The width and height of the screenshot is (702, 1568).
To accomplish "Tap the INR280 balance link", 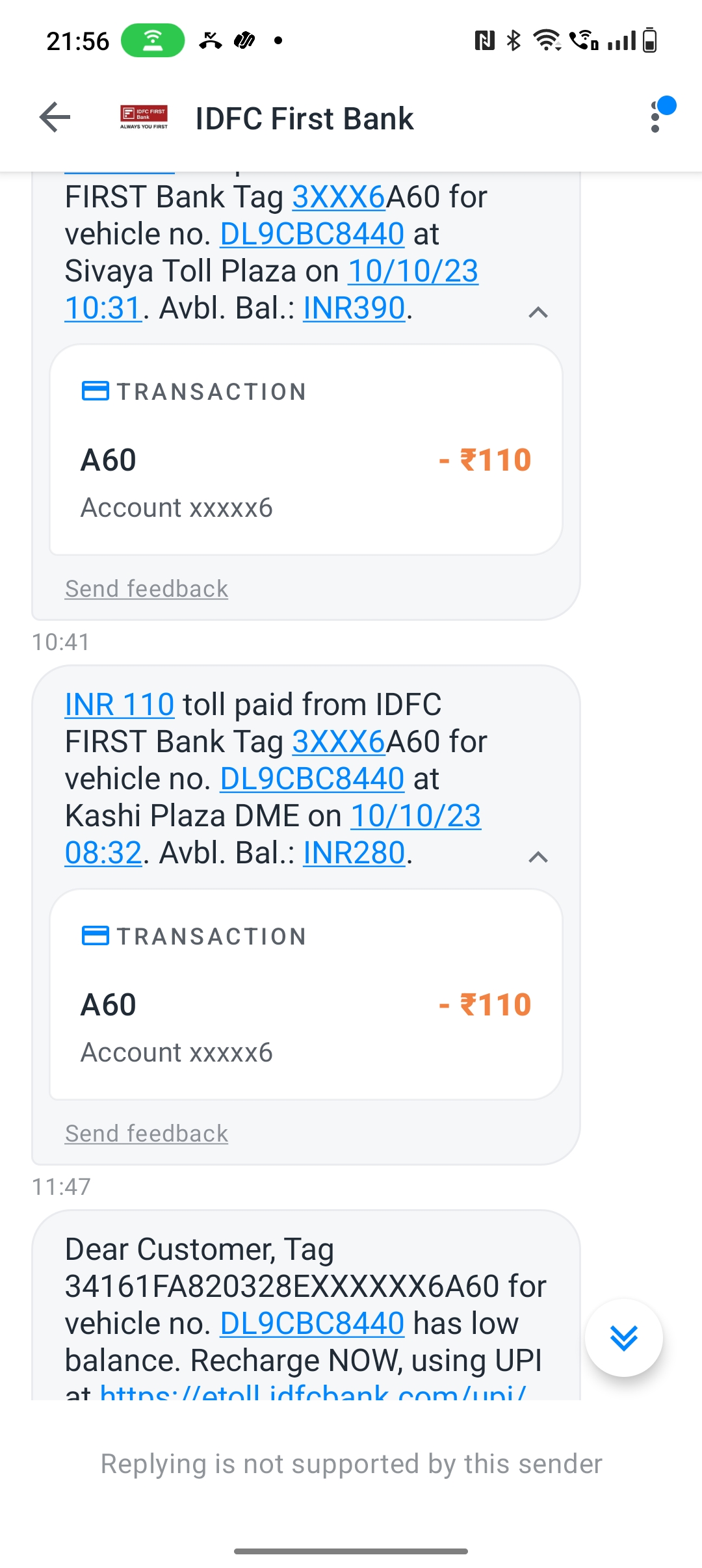I will click(x=354, y=853).
